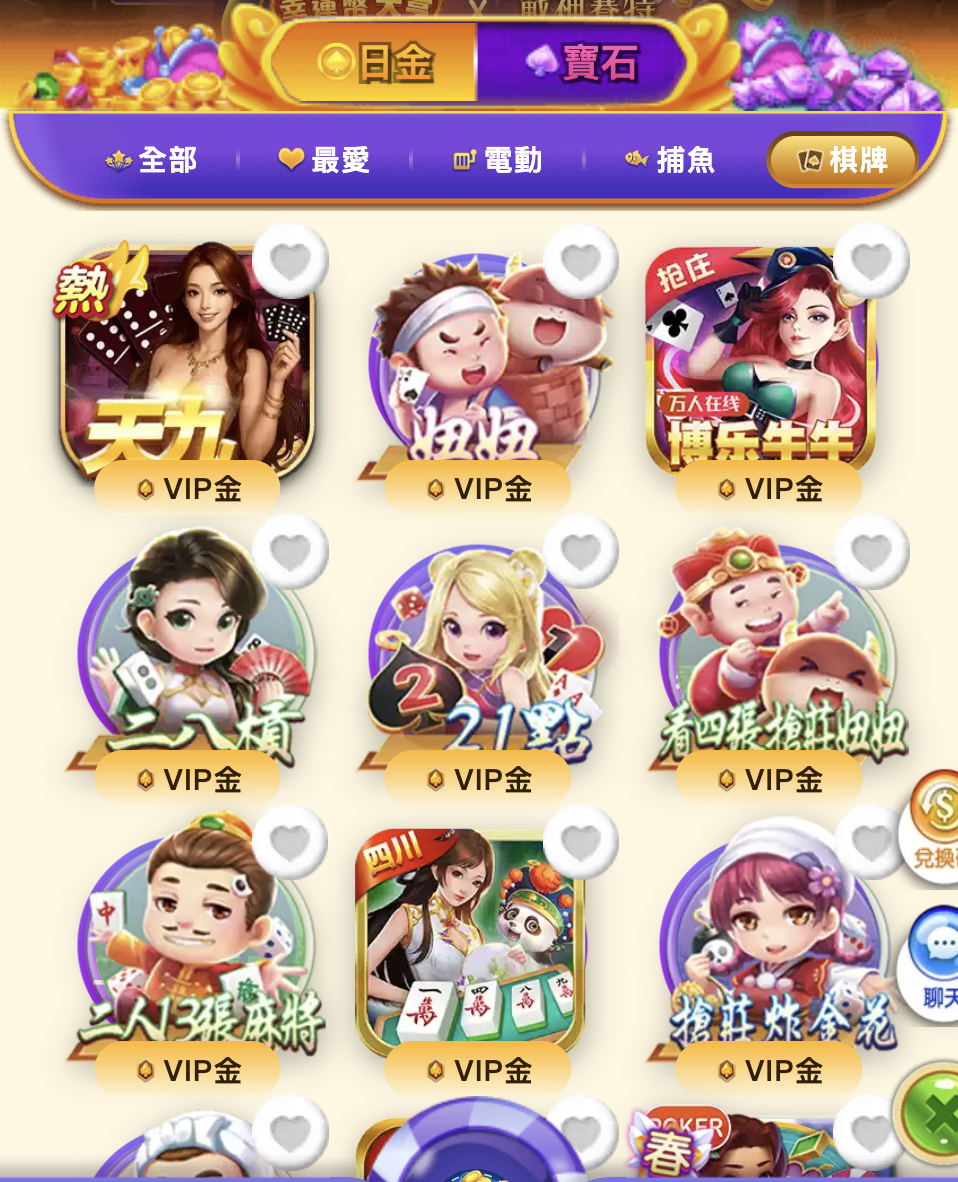Select the 棋牌 category
This screenshot has height=1182, width=958.
pyautogui.click(x=842, y=160)
